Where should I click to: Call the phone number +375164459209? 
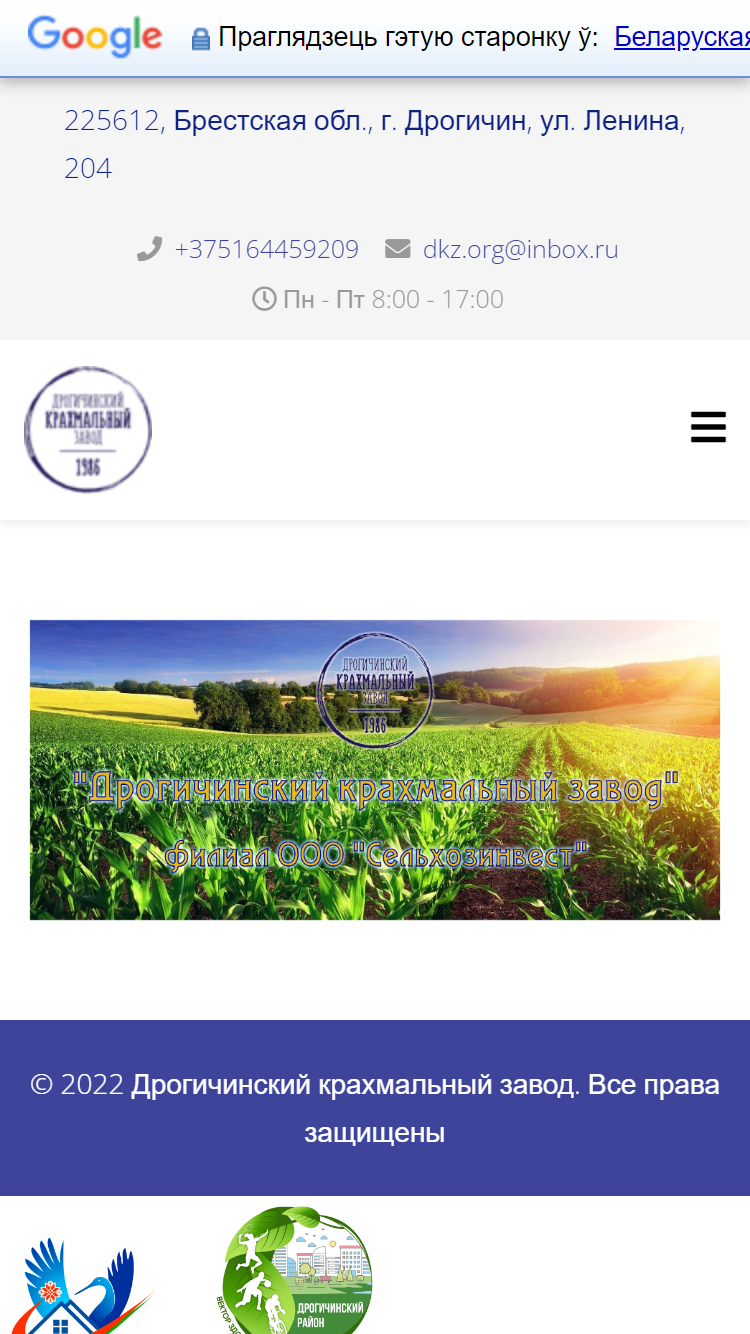point(266,249)
